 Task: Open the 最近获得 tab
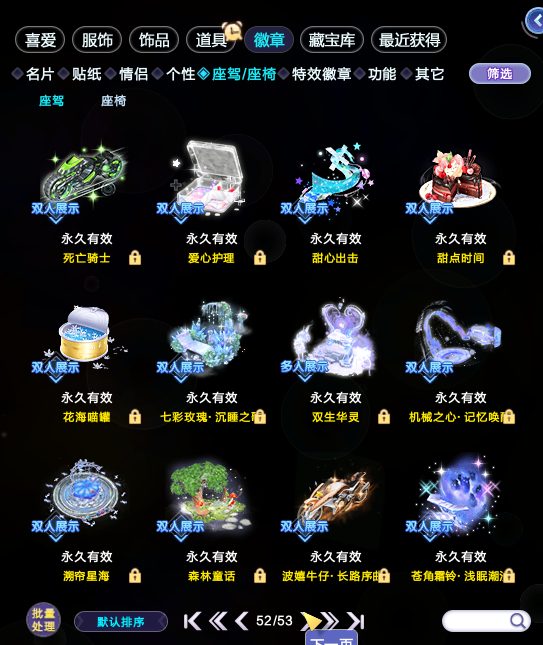[409, 40]
